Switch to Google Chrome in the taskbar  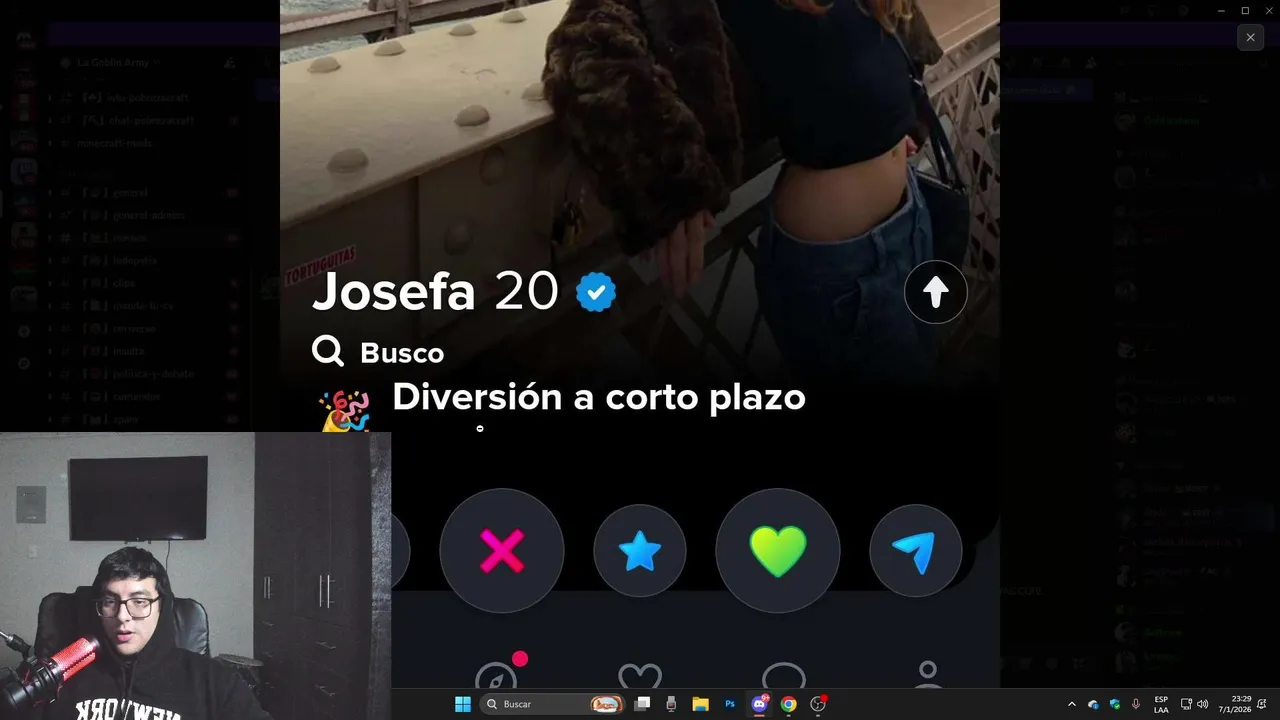788,704
